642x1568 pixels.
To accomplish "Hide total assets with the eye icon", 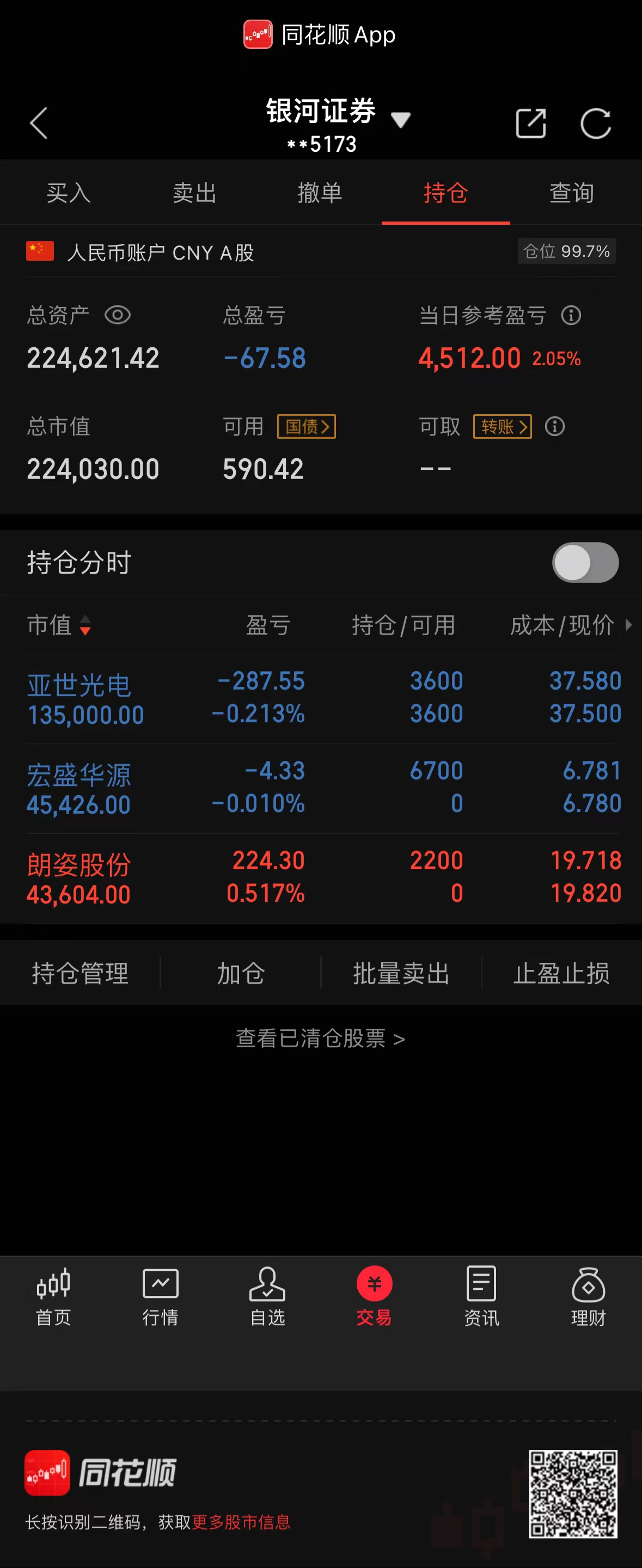I will coord(118,315).
